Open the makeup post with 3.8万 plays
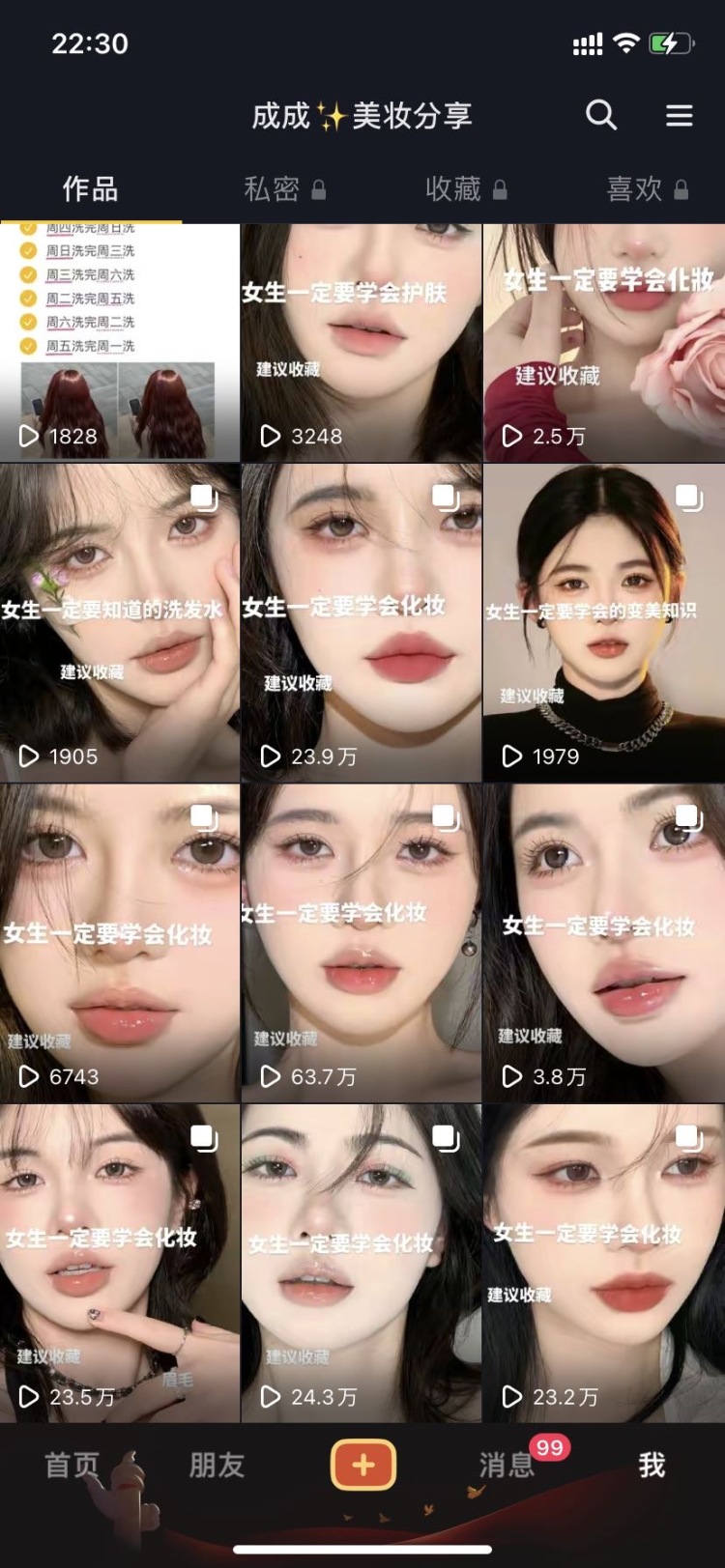 (603, 943)
